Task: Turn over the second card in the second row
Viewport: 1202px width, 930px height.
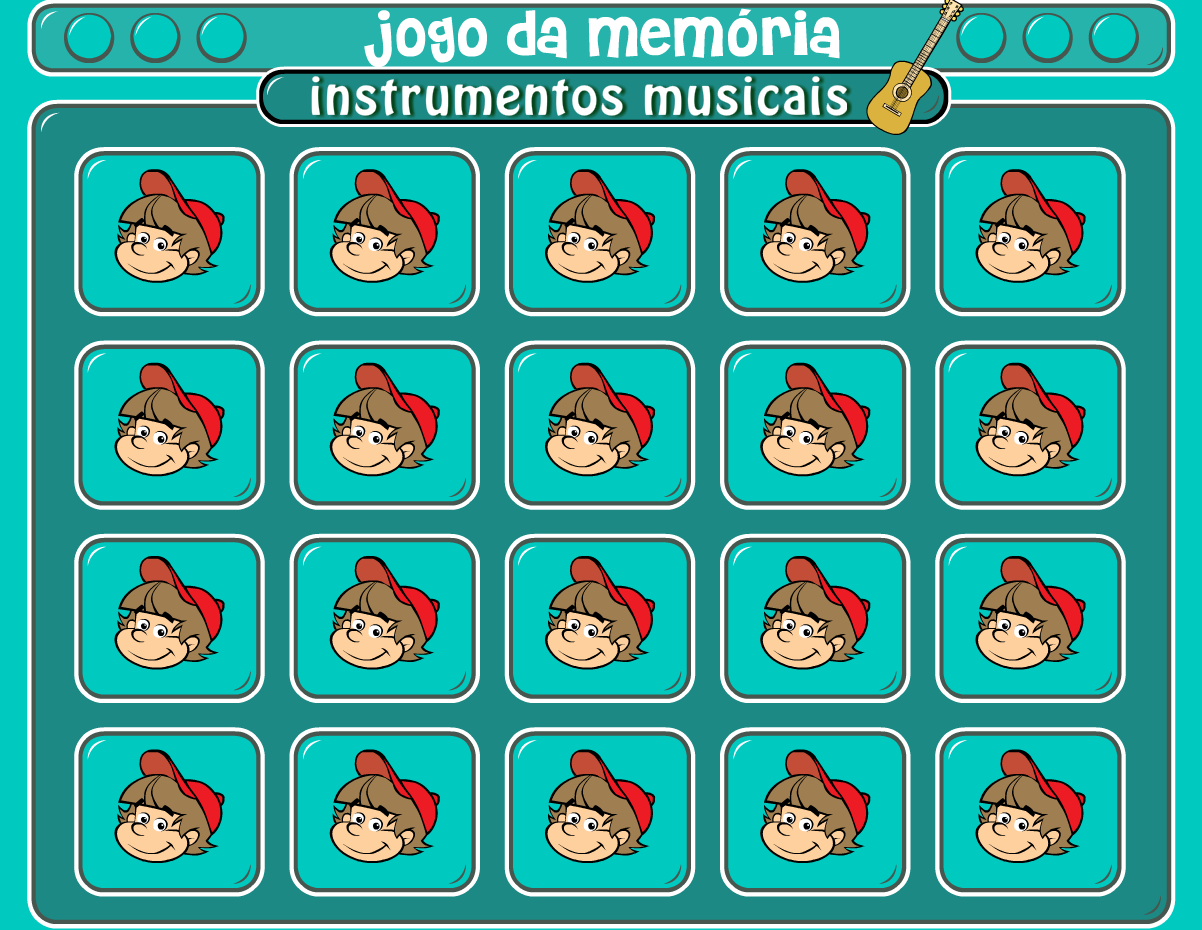Action: [x=385, y=425]
